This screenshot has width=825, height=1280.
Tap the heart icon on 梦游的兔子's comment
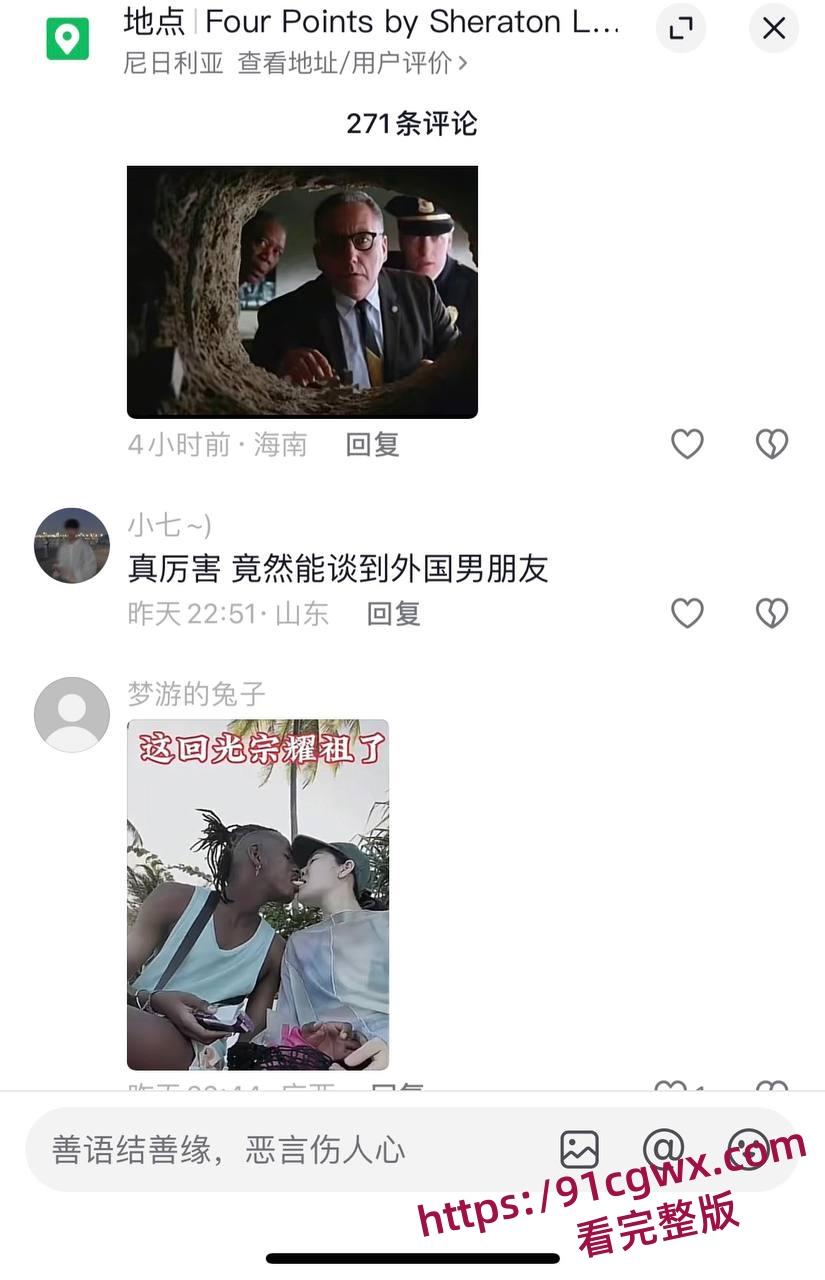pyautogui.click(x=672, y=1090)
